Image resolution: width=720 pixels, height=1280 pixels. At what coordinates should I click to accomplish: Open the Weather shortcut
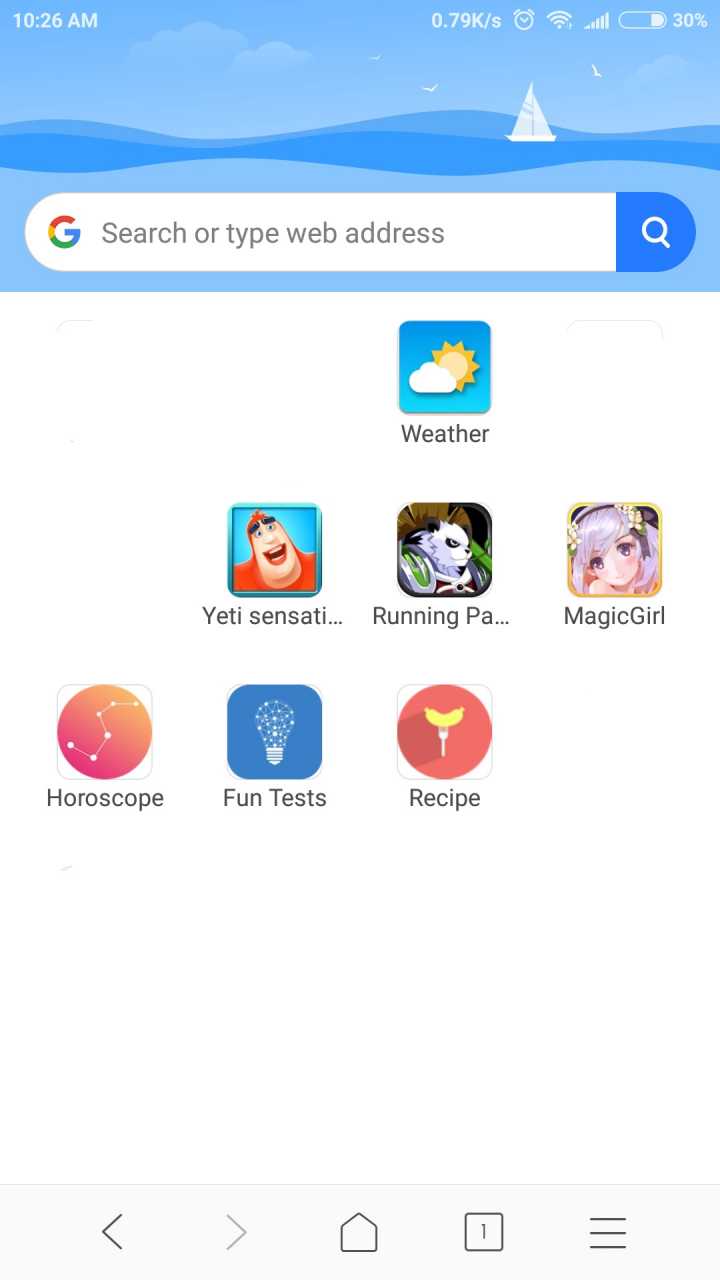pyautogui.click(x=445, y=368)
